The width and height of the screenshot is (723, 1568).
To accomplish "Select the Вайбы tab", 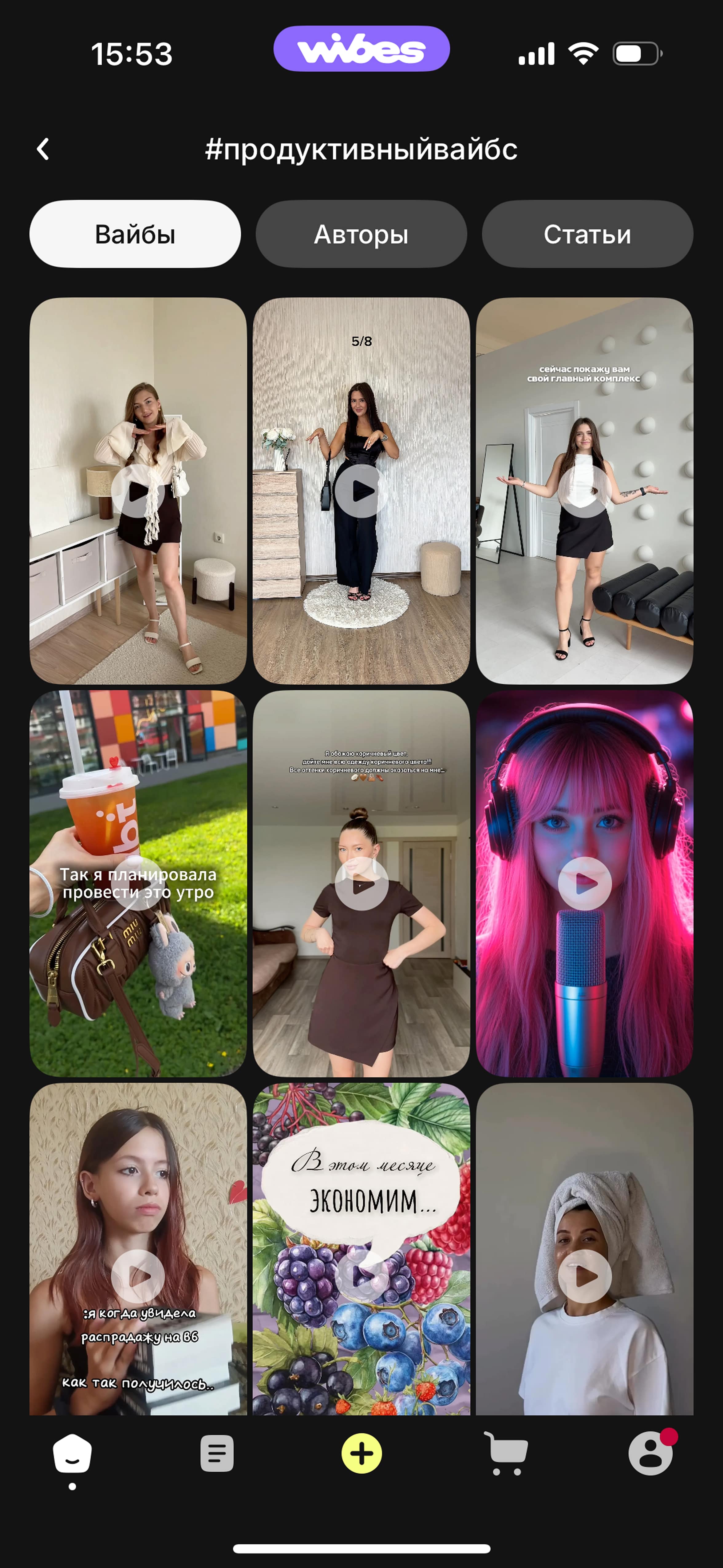I will click(x=135, y=234).
